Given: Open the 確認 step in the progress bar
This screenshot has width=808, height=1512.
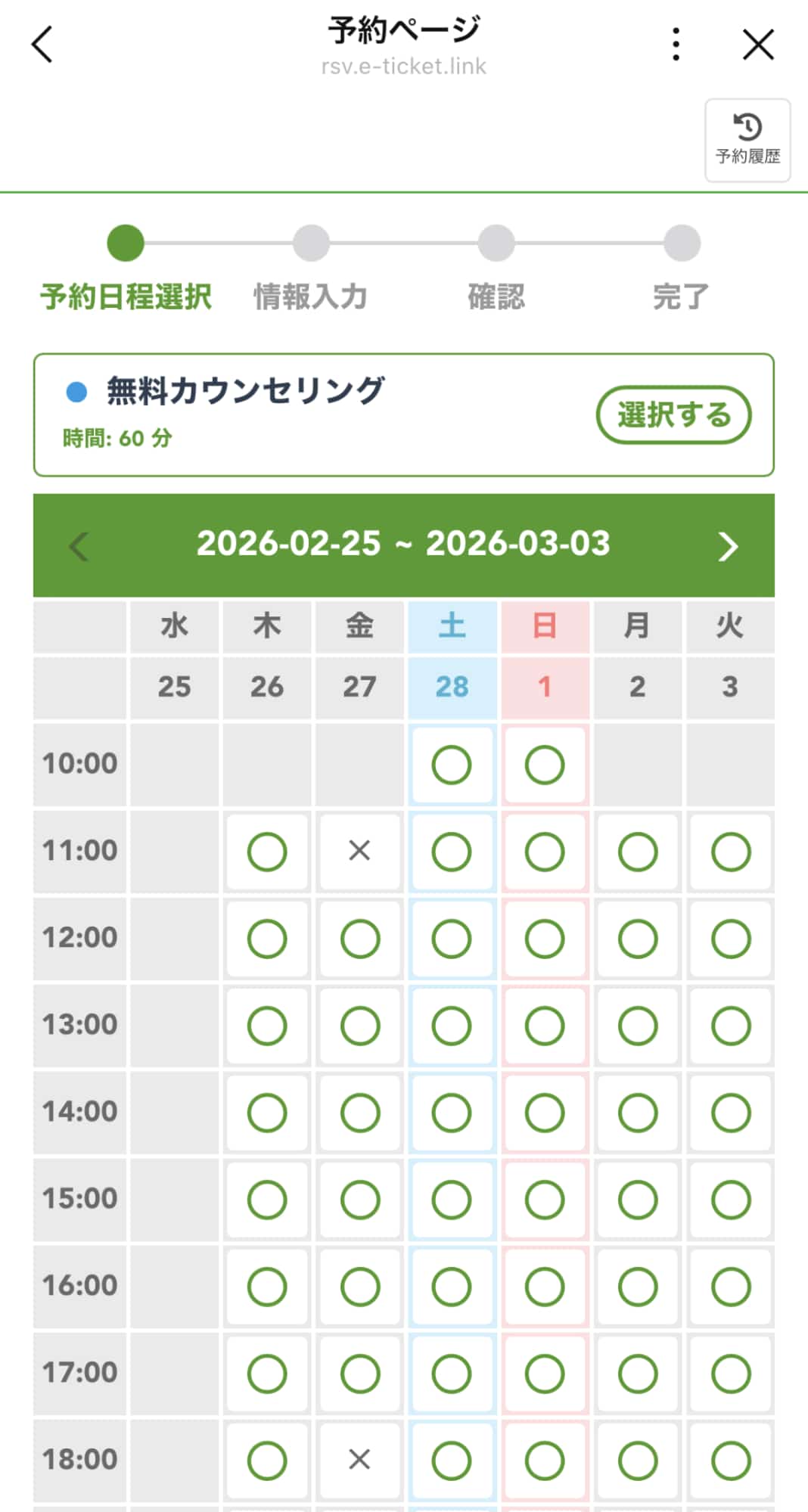Looking at the screenshot, I should coord(496,242).
